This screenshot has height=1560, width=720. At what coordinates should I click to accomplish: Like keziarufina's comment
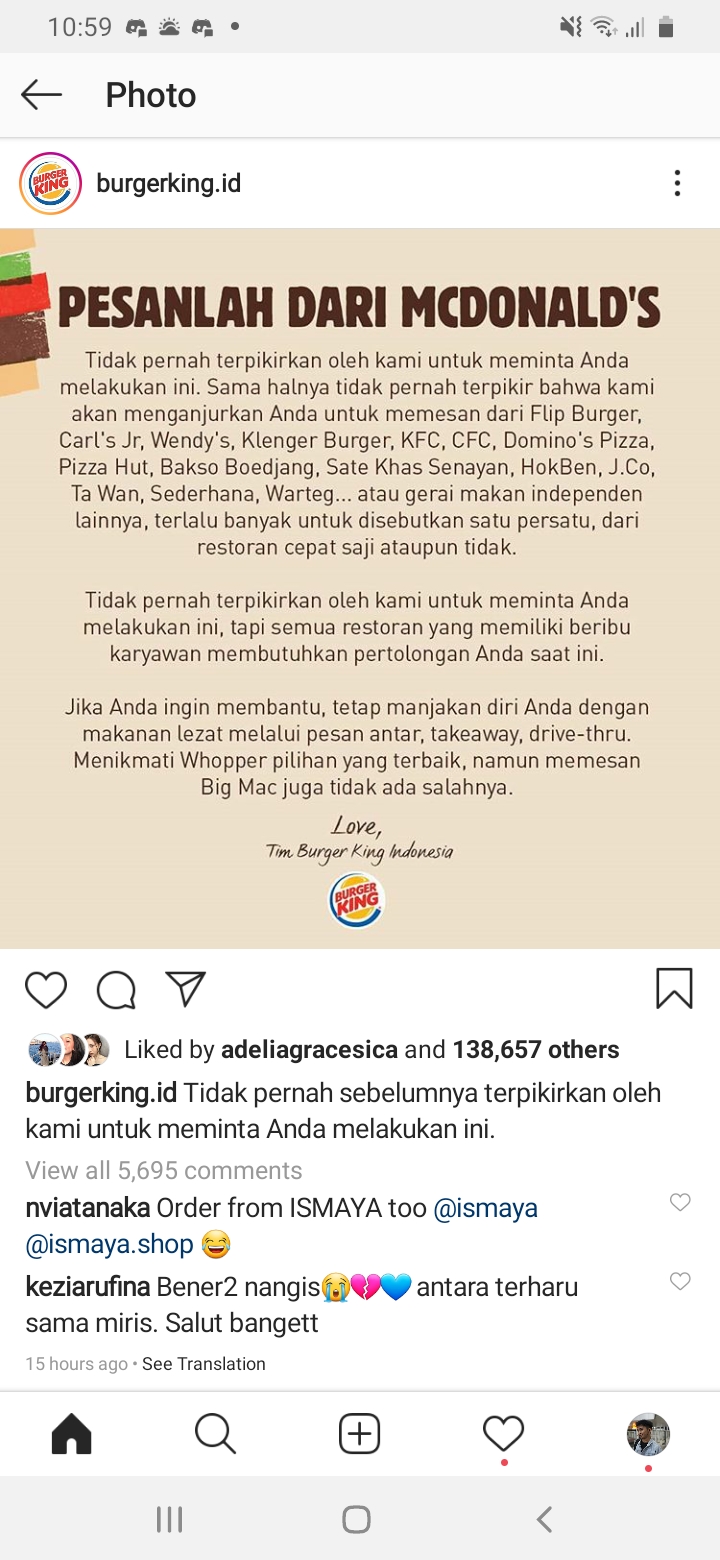click(x=680, y=1281)
